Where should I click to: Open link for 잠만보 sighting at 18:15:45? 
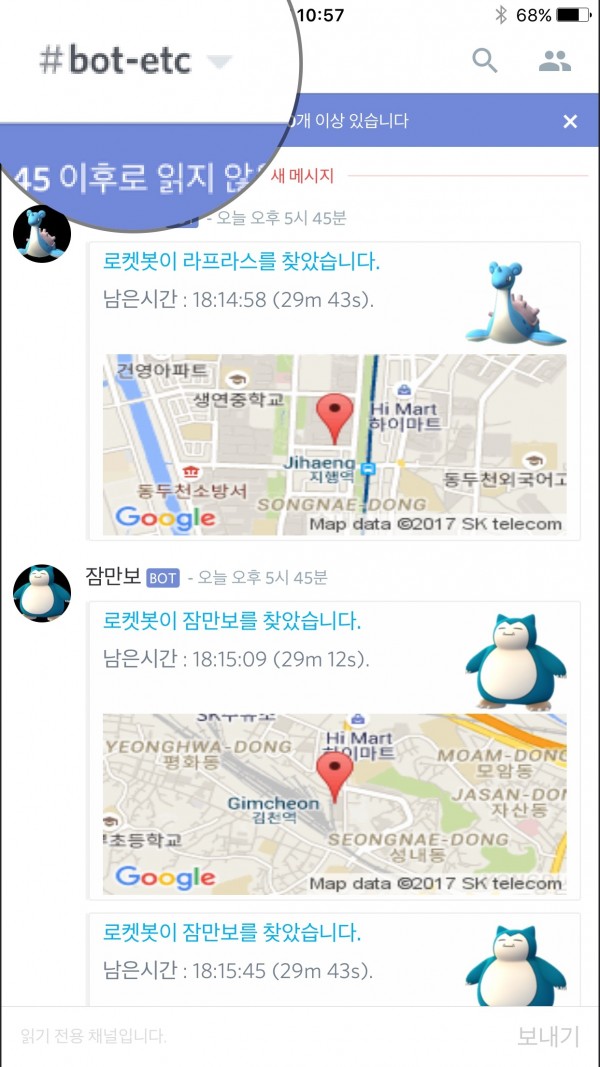point(231,933)
